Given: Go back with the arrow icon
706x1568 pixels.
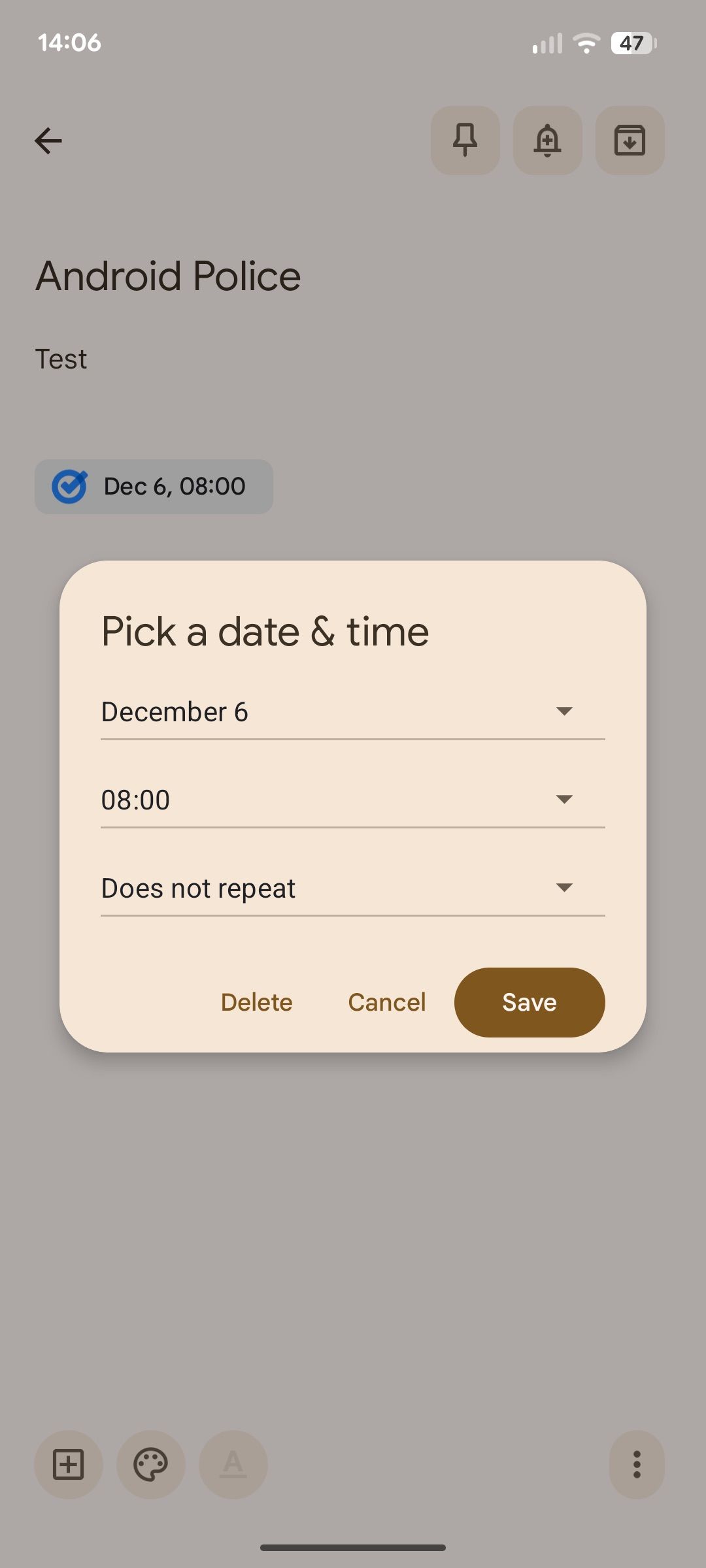Looking at the screenshot, I should (x=48, y=140).
